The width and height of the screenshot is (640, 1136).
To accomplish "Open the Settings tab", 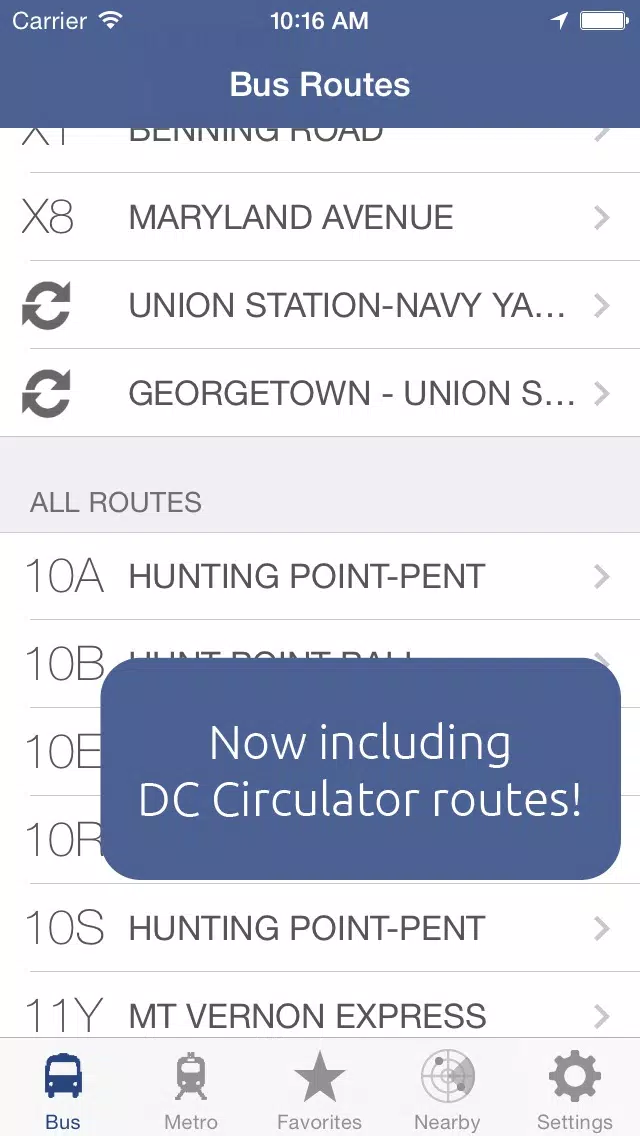I will pyautogui.click(x=575, y=1089).
